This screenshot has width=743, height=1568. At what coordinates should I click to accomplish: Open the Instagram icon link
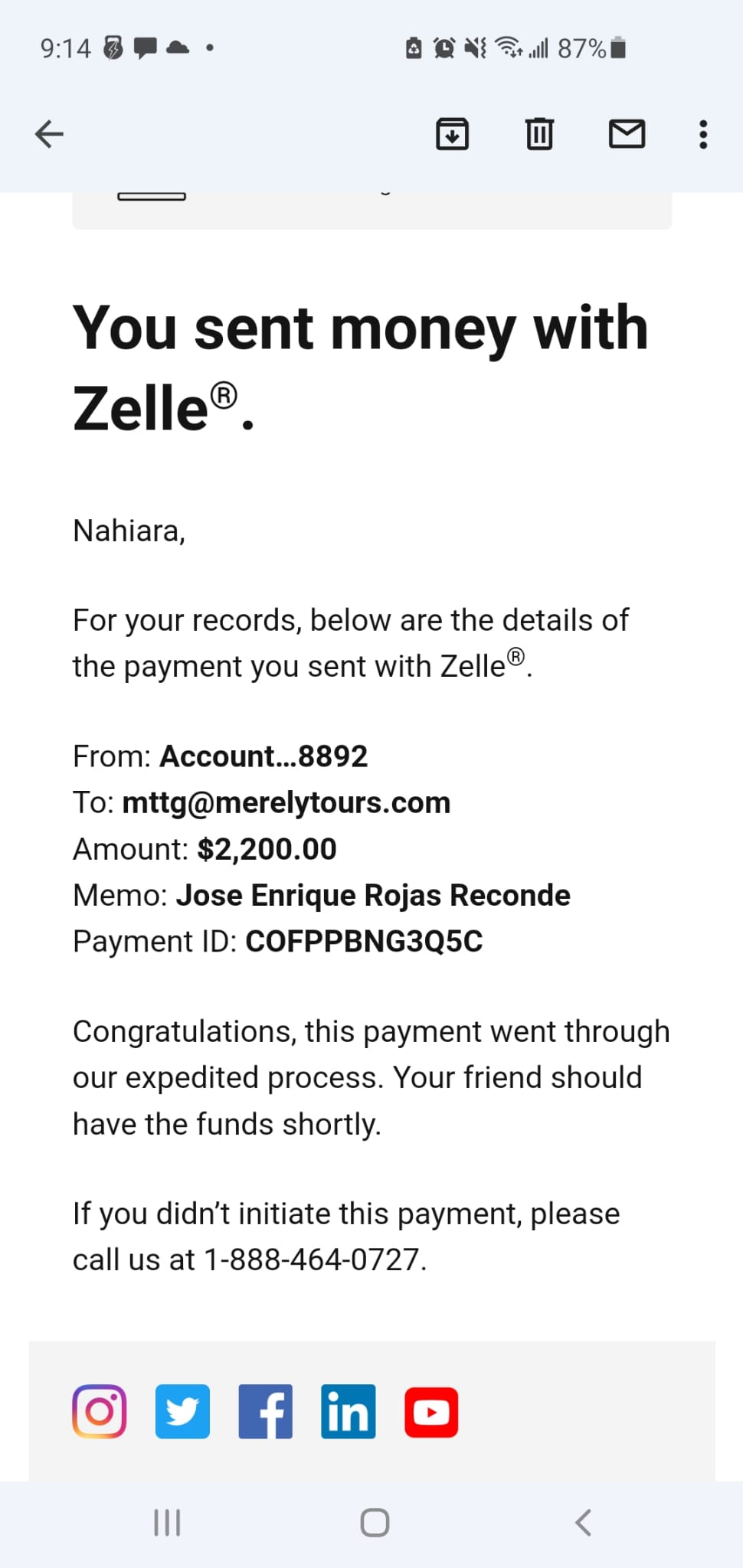[x=100, y=1411]
